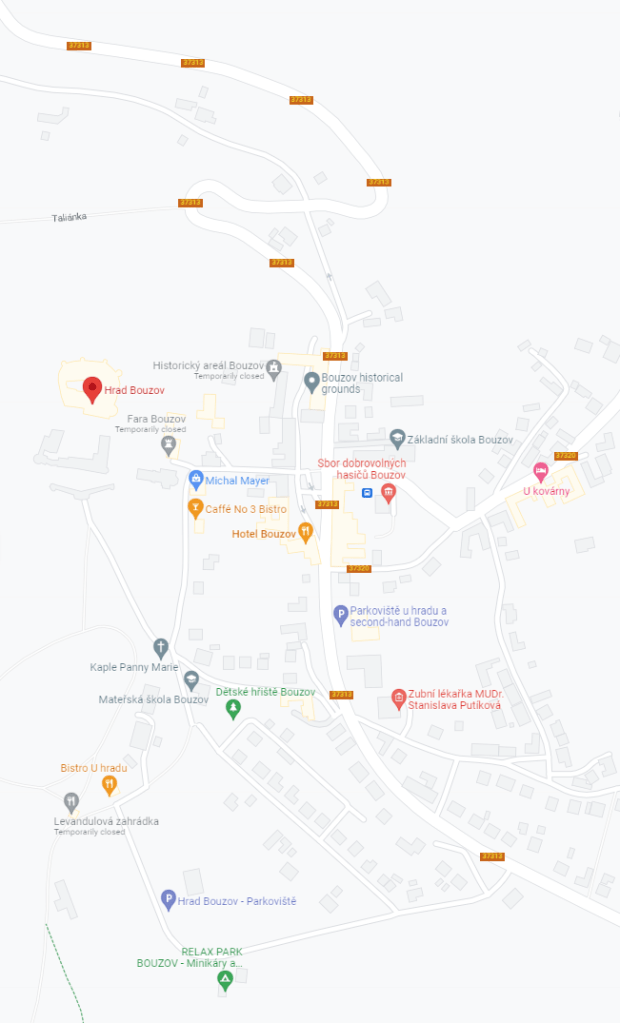Open Historický areál Bouzov marker
The height and width of the screenshot is (1023, 620).
coord(273,368)
